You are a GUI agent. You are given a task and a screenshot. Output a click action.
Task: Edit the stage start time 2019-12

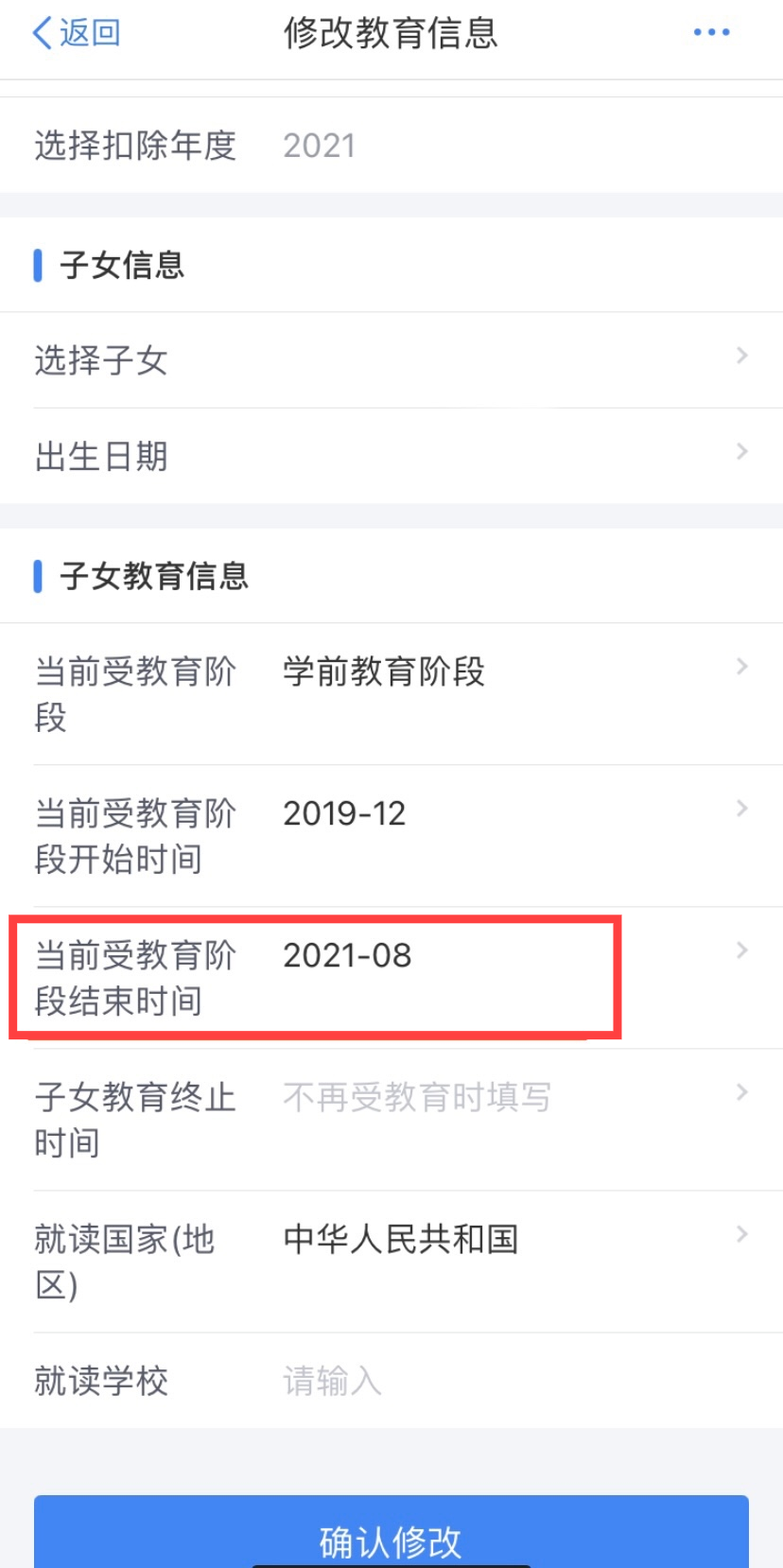point(391,836)
